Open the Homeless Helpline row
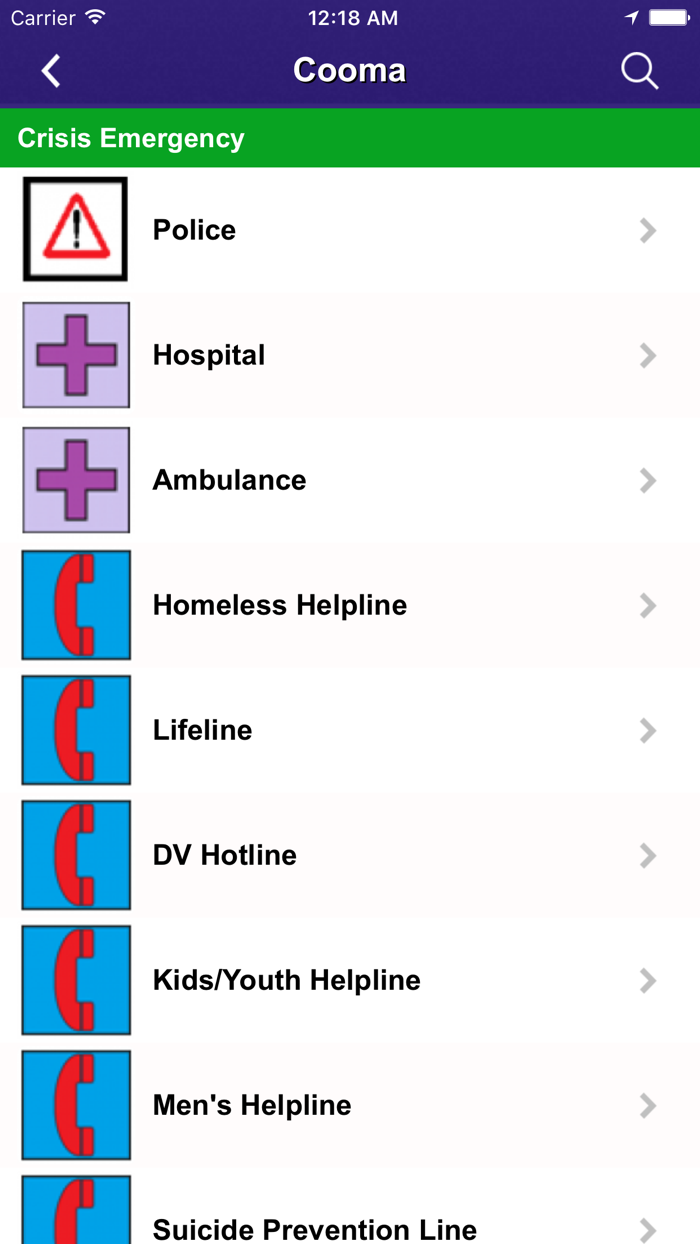The image size is (700, 1244). 350,605
